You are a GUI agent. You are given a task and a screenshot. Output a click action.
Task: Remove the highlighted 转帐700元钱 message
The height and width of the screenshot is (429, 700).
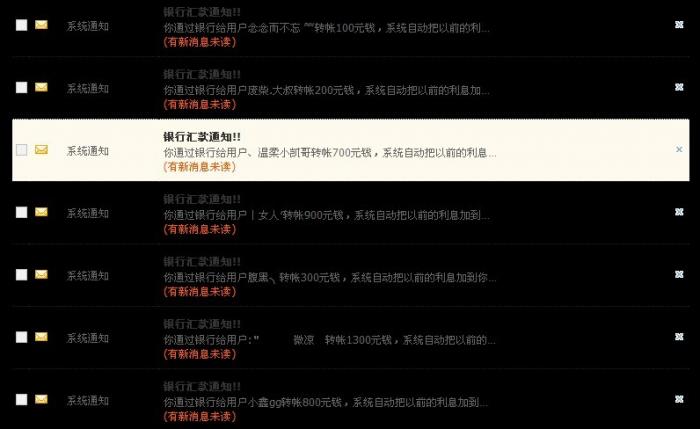(x=679, y=149)
